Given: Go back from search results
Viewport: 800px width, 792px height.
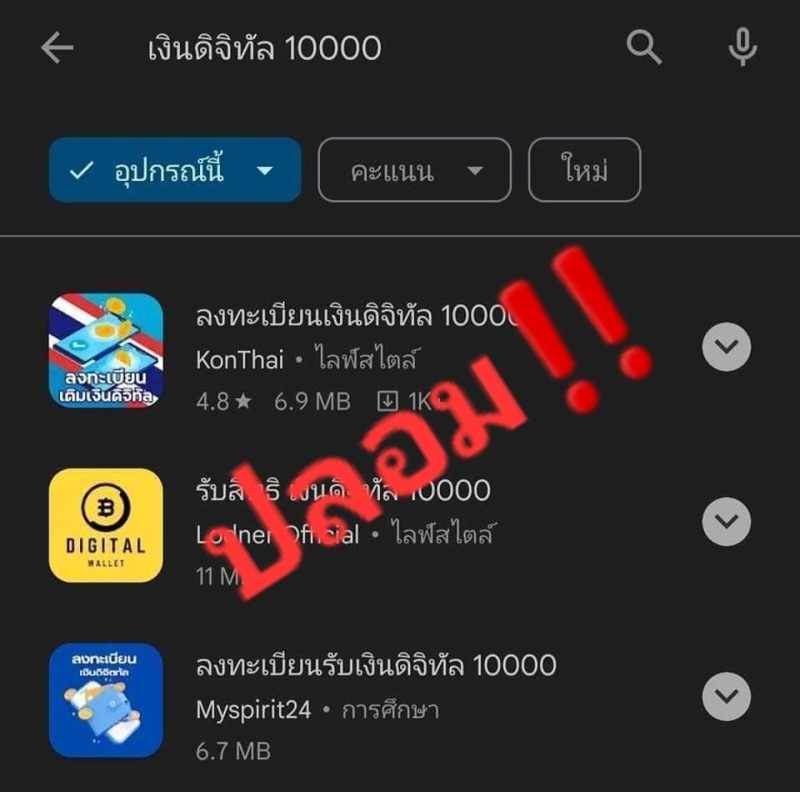Looking at the screenshot, I should click(x=57, y=48).
